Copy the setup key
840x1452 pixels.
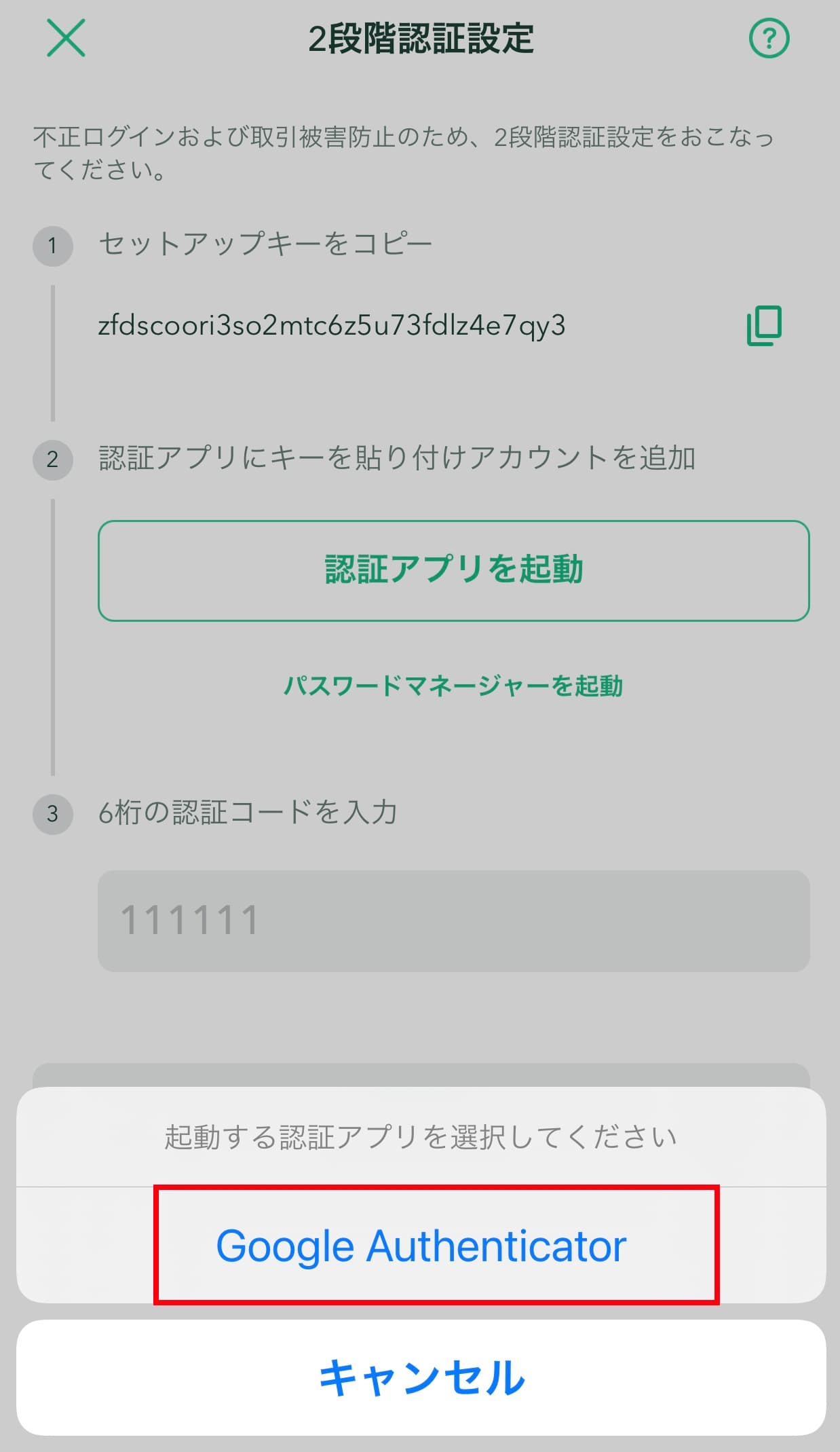764,326
